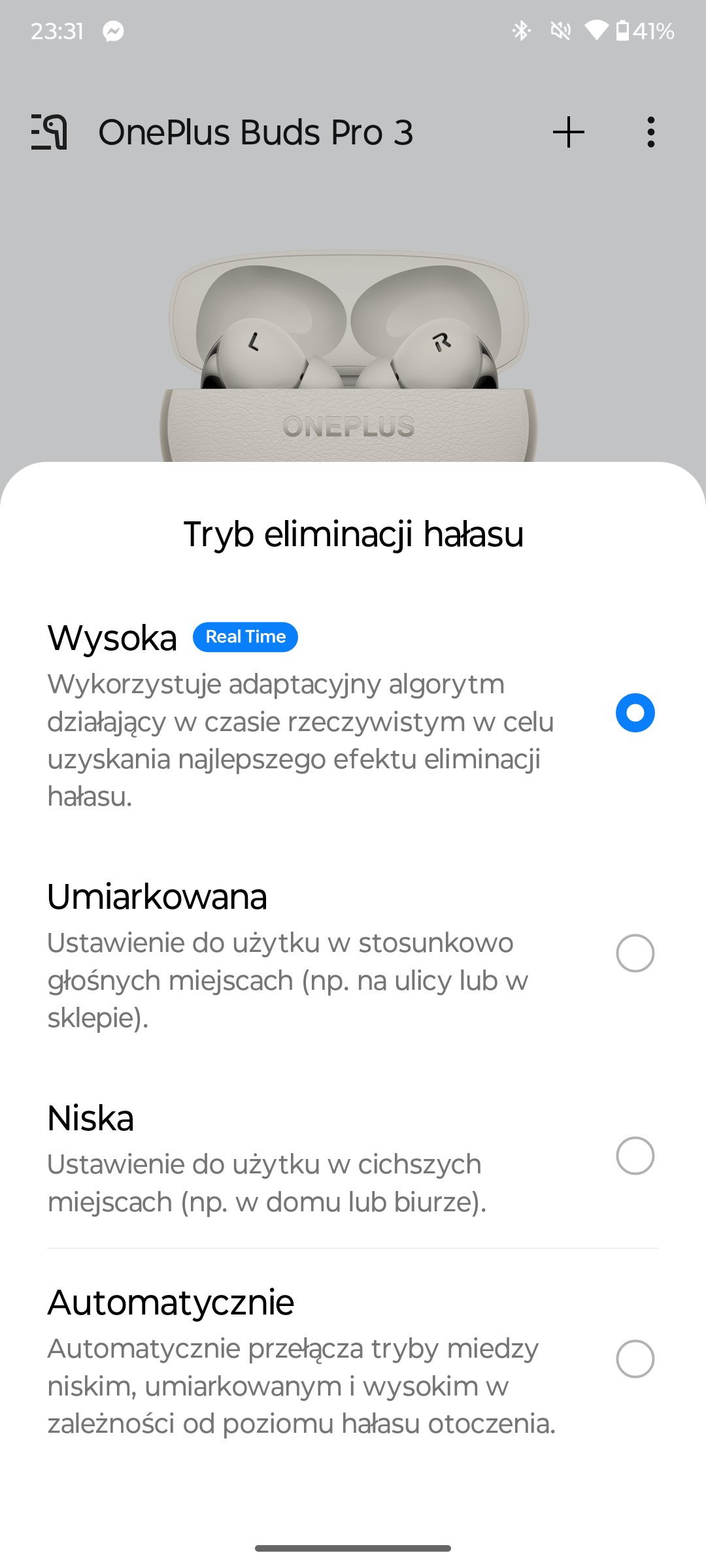This screenshot has width=706, height=1568.
Task: Enable the Automatycznie noise cancellation mode
Action: tap(353, 1360)
